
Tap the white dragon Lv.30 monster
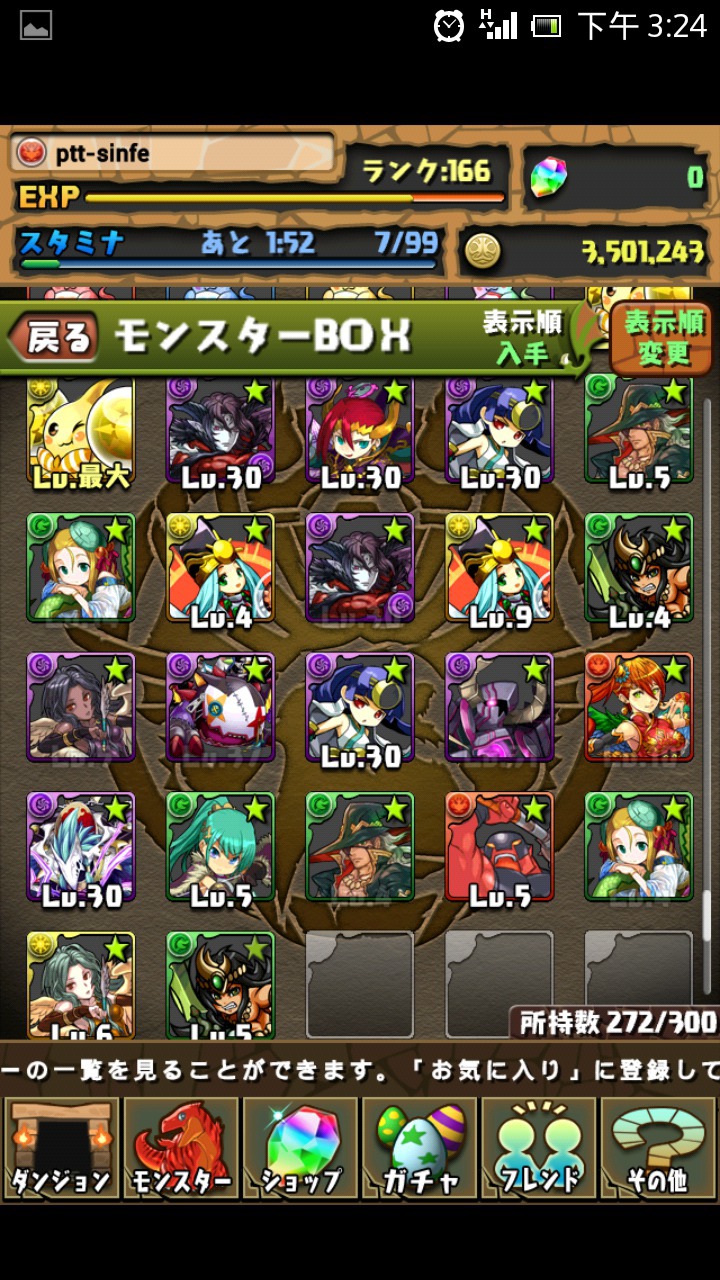tap(80, 846)
